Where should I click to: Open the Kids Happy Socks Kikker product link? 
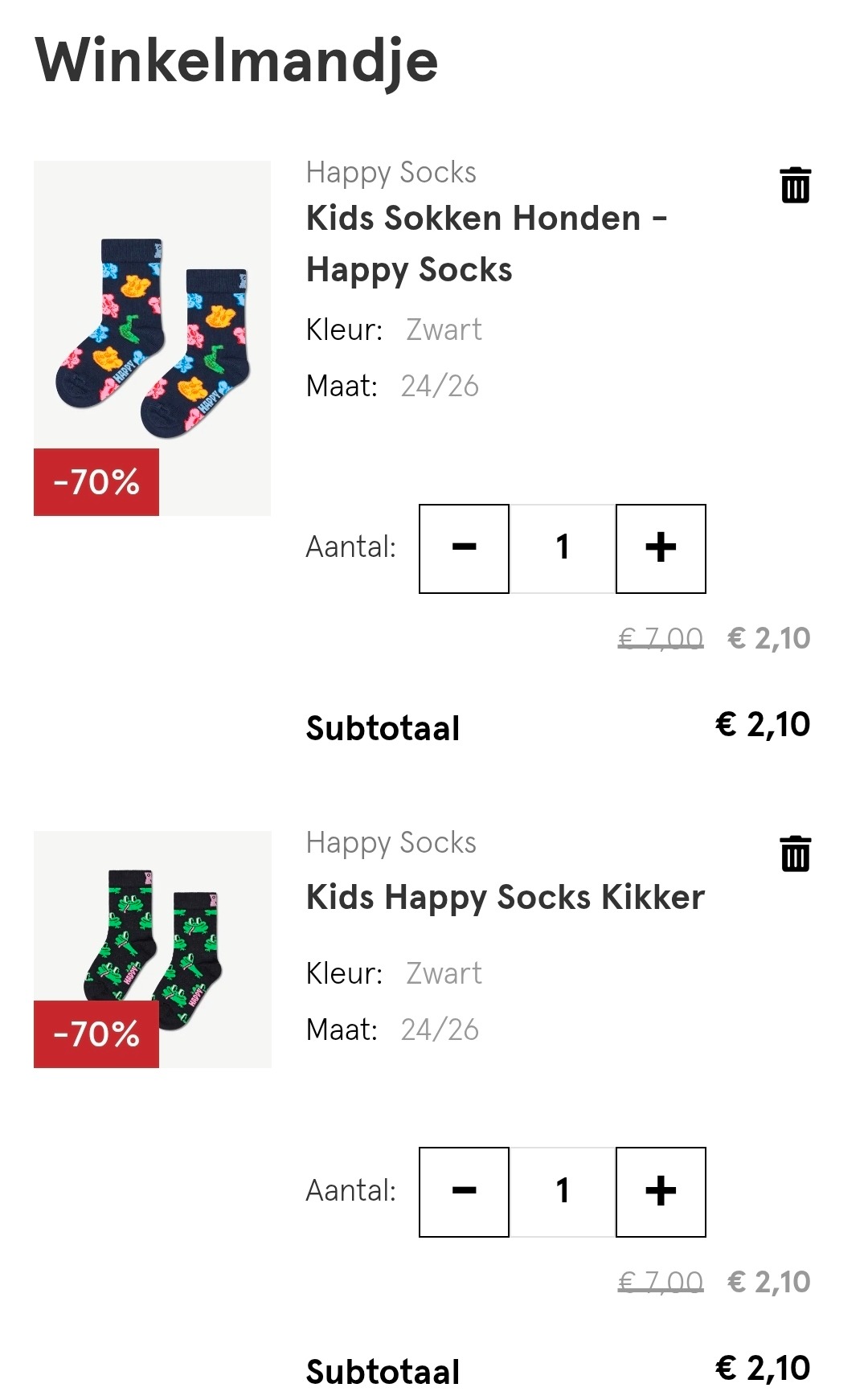point(504,898)
